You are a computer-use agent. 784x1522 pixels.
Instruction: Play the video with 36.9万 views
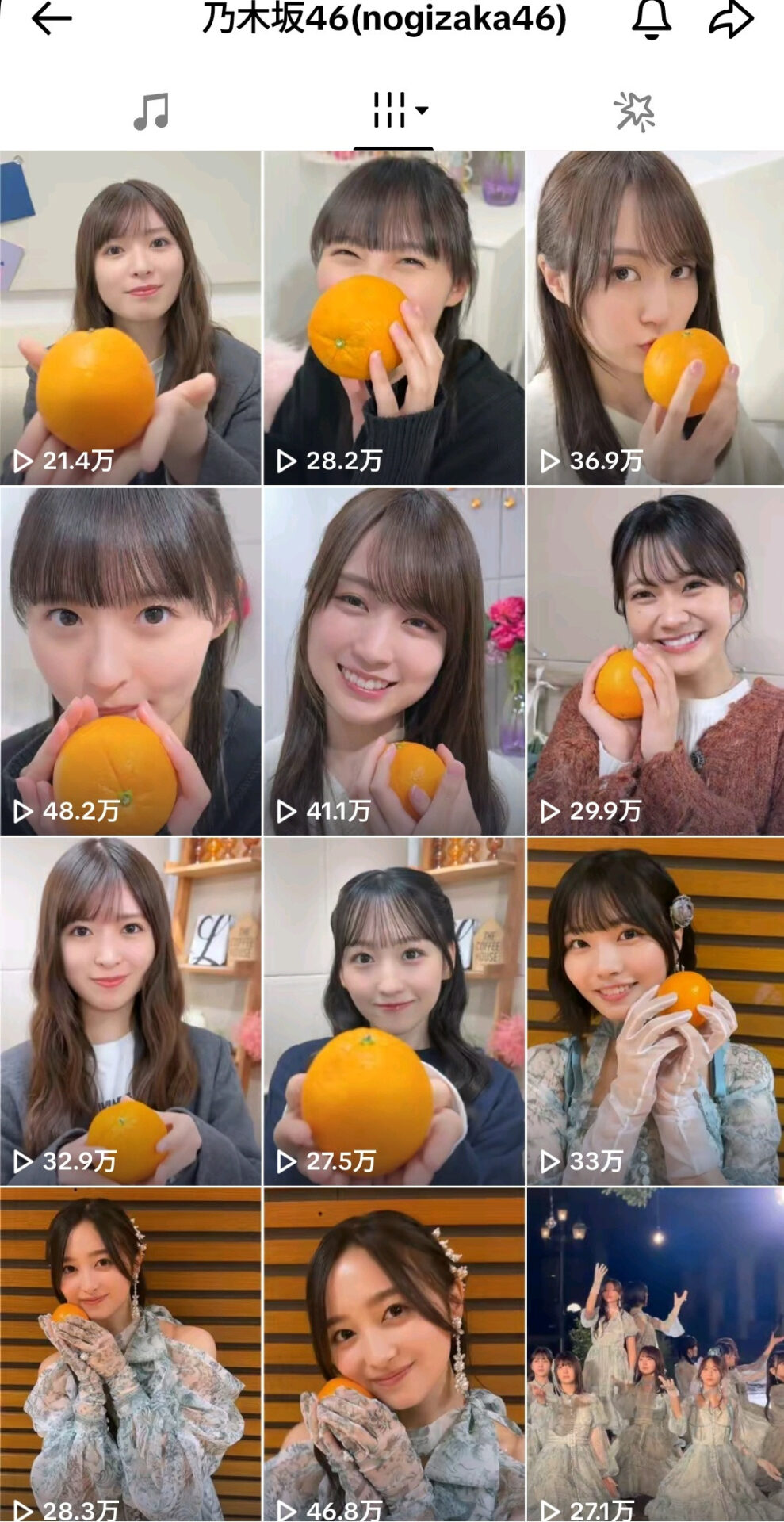coord(656,318)
